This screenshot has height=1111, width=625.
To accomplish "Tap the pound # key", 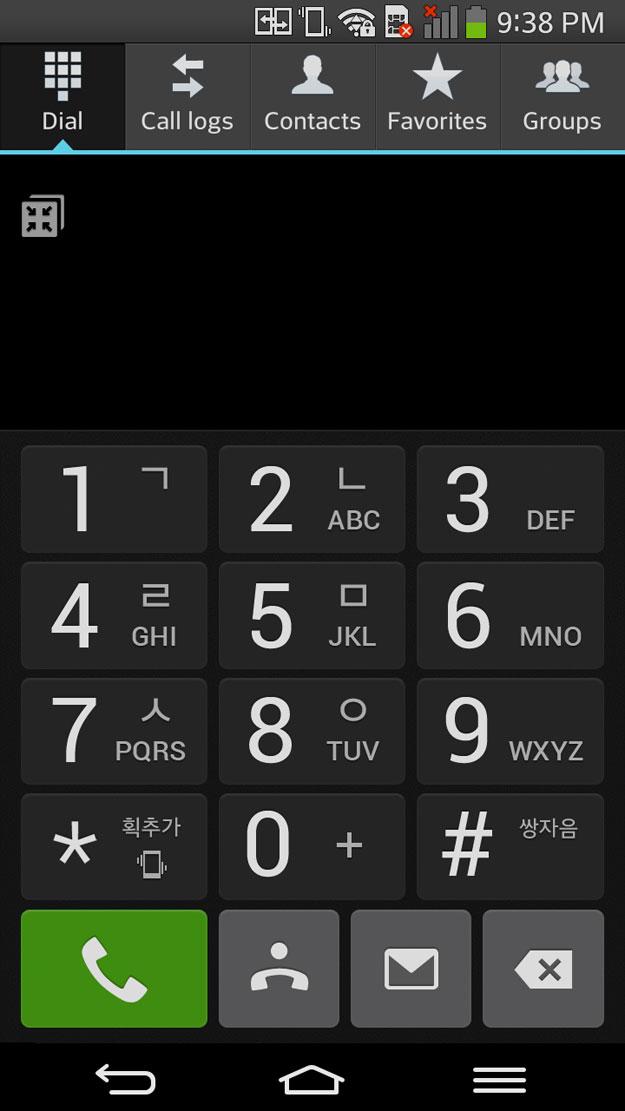I will point(510,847).
